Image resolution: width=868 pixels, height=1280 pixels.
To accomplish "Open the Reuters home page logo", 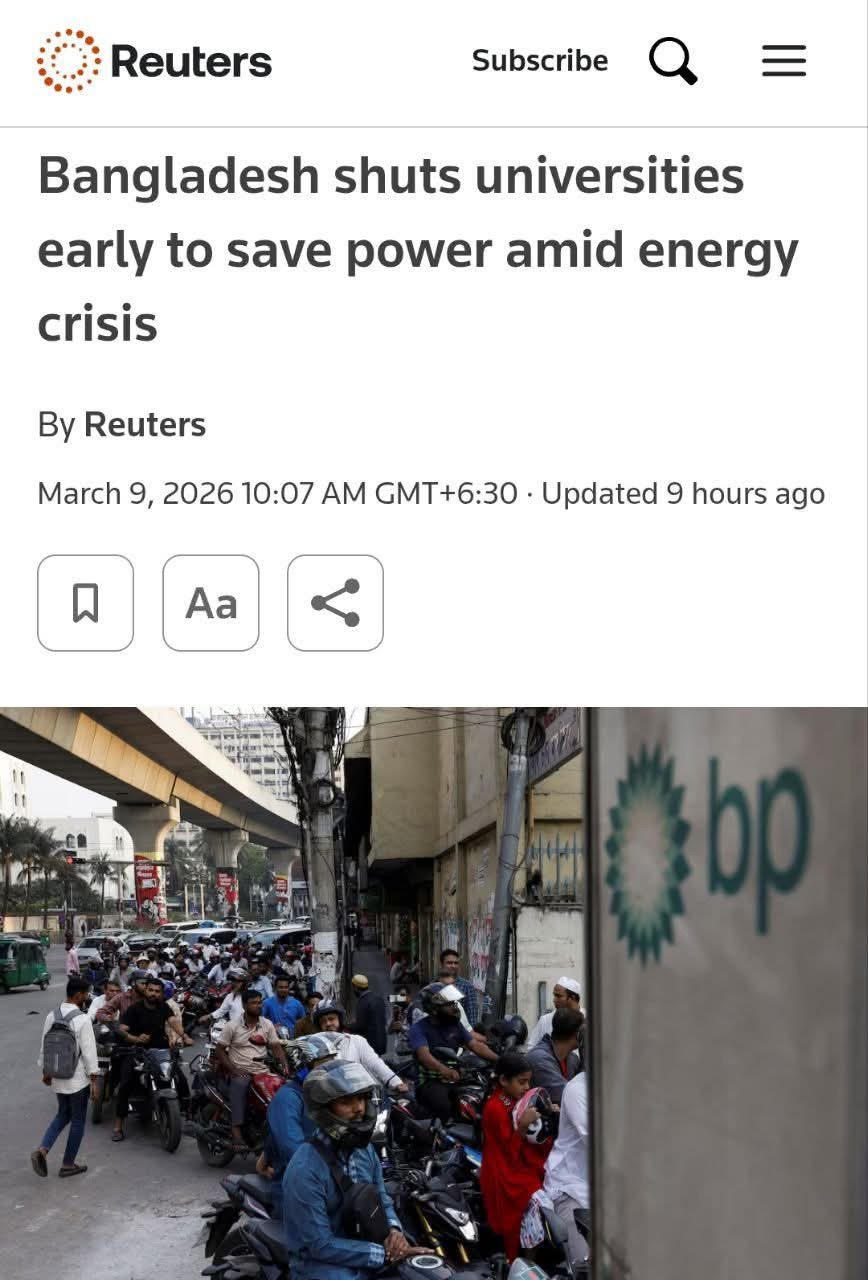I will point(154,61).
